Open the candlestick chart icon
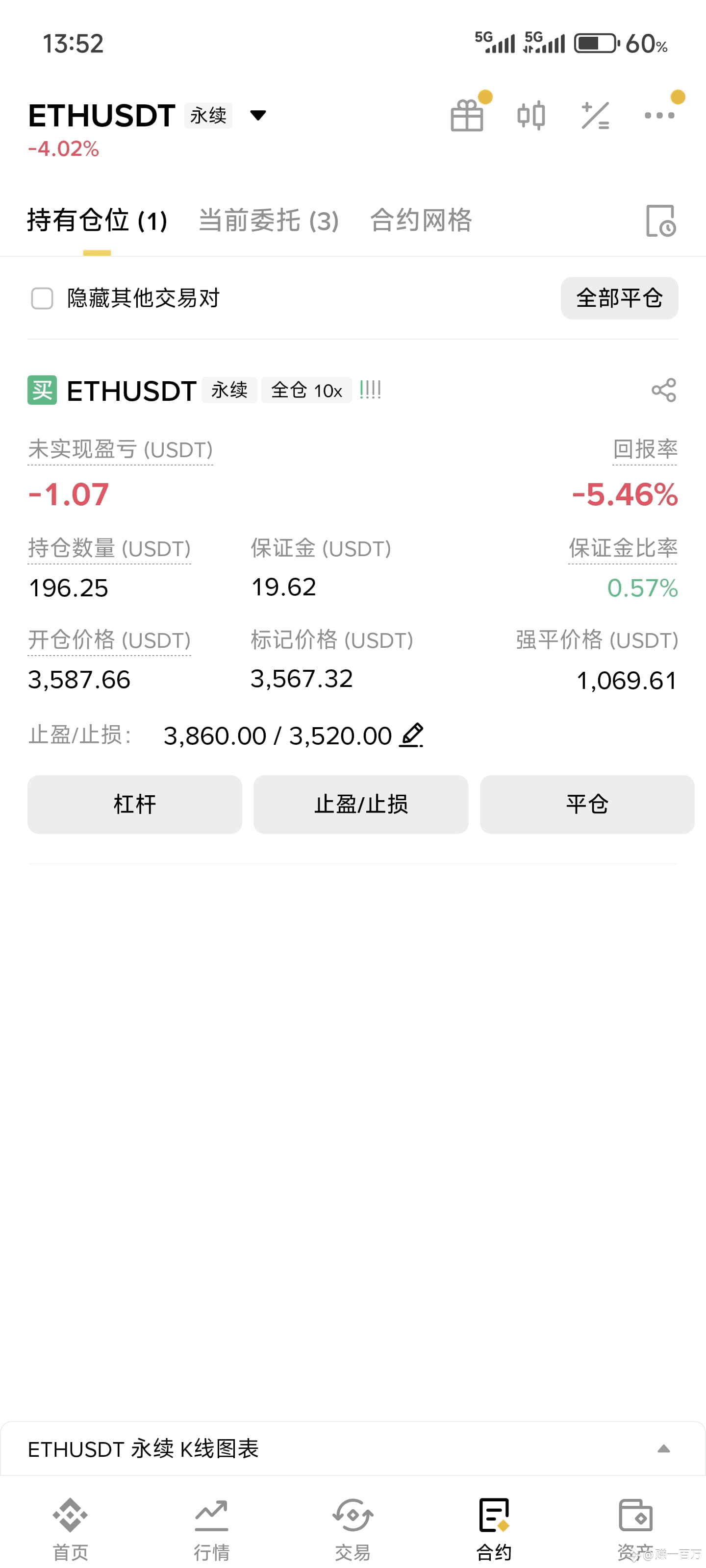 coord(530,115)
